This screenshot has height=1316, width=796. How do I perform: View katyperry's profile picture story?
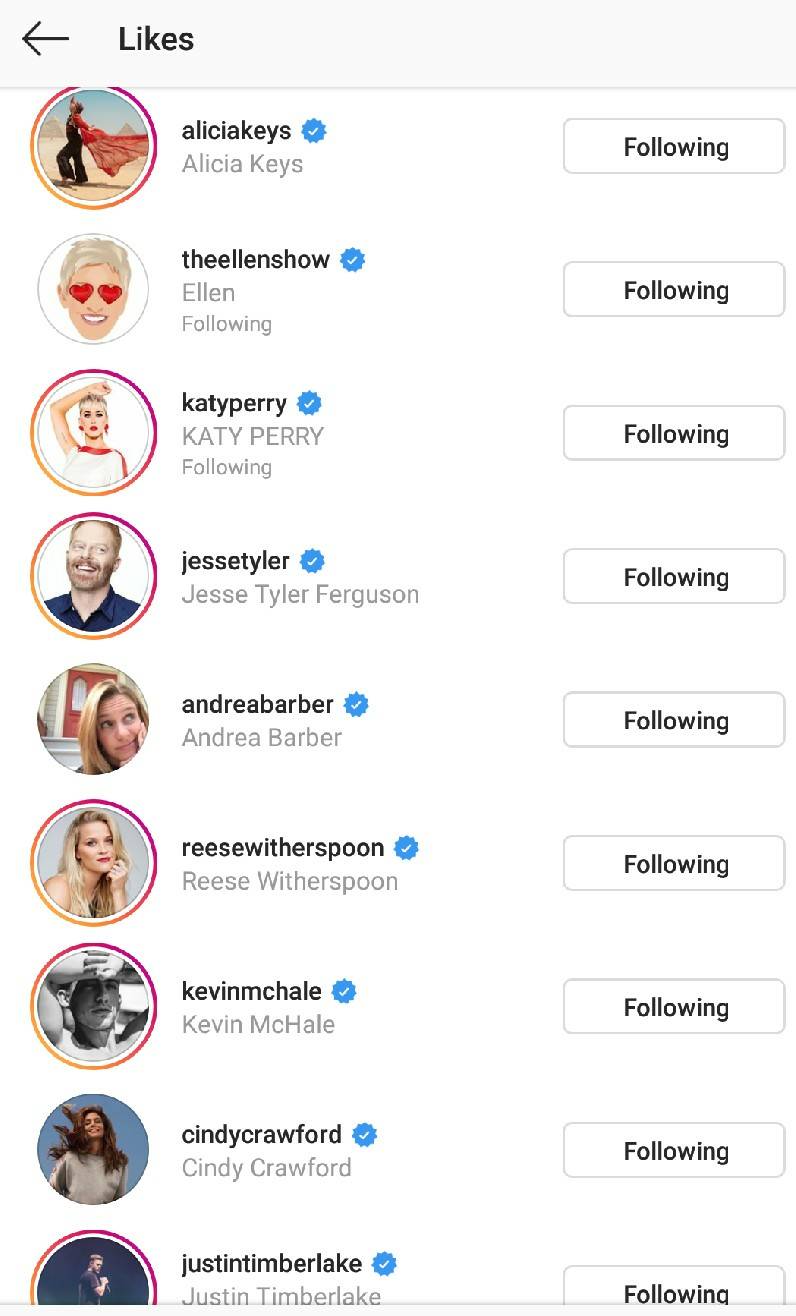click(x=93, y=433)
